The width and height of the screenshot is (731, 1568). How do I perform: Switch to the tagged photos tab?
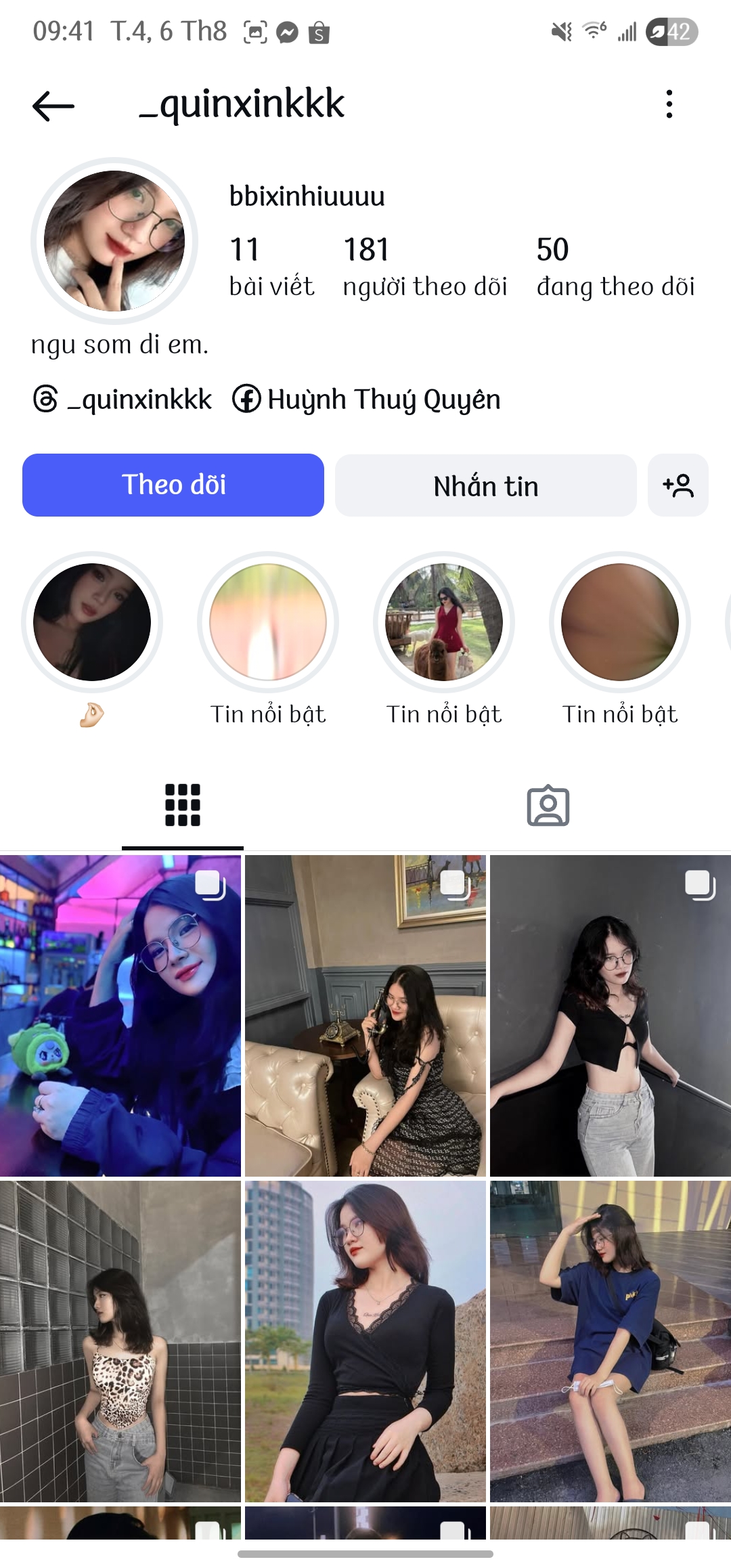pos(548,806)
